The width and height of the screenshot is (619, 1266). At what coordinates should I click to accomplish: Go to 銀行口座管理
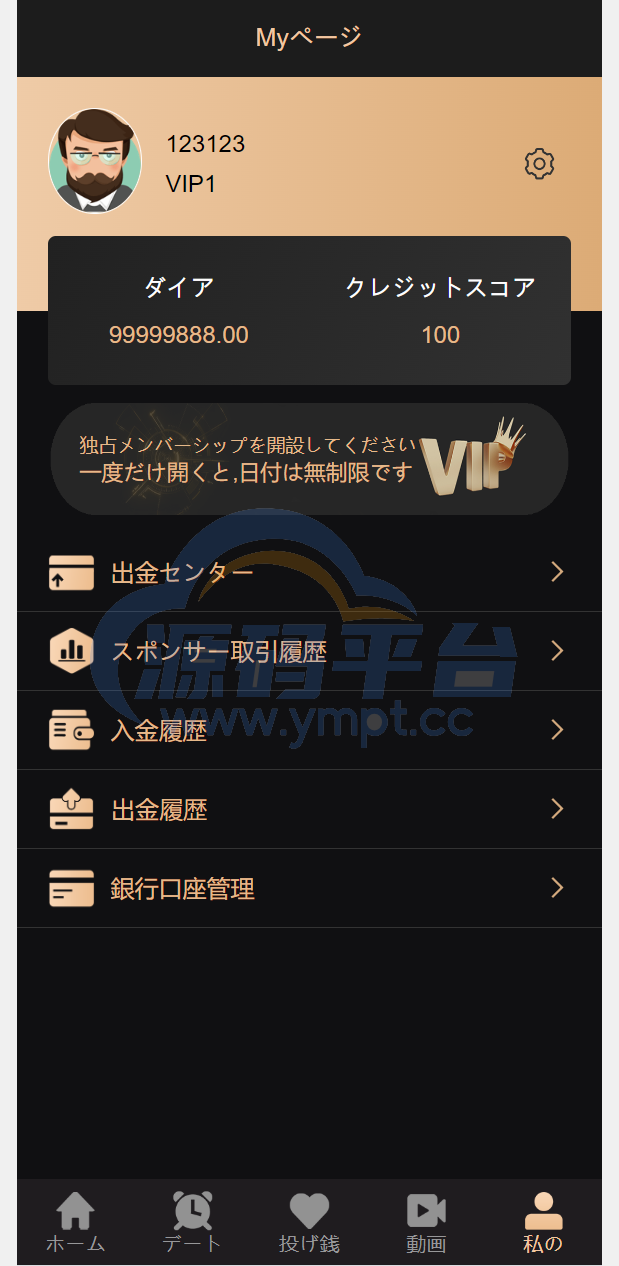(x=309, y=888)
